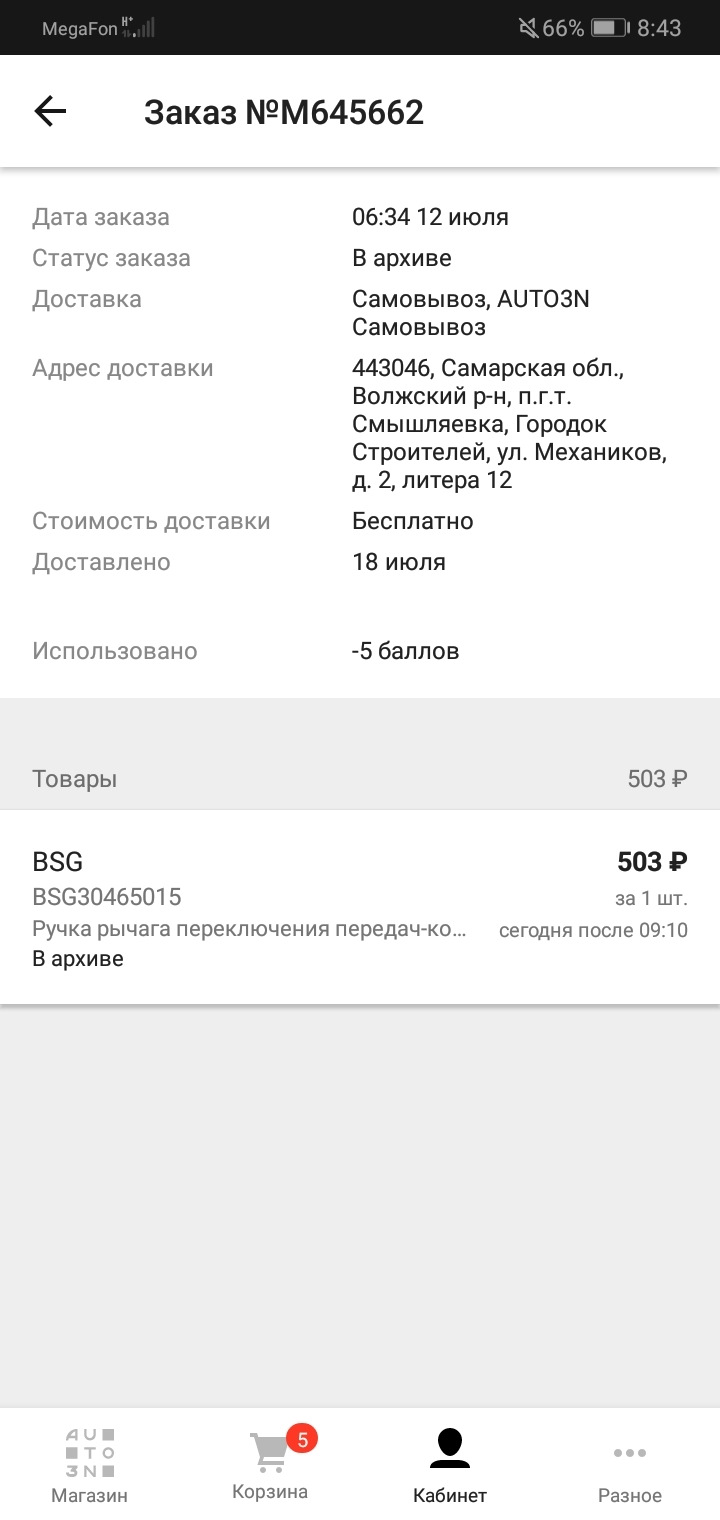The image size is (720, 1520).
Task: Tap the back arrow to leave order details
Action: (x=47, y=111)
